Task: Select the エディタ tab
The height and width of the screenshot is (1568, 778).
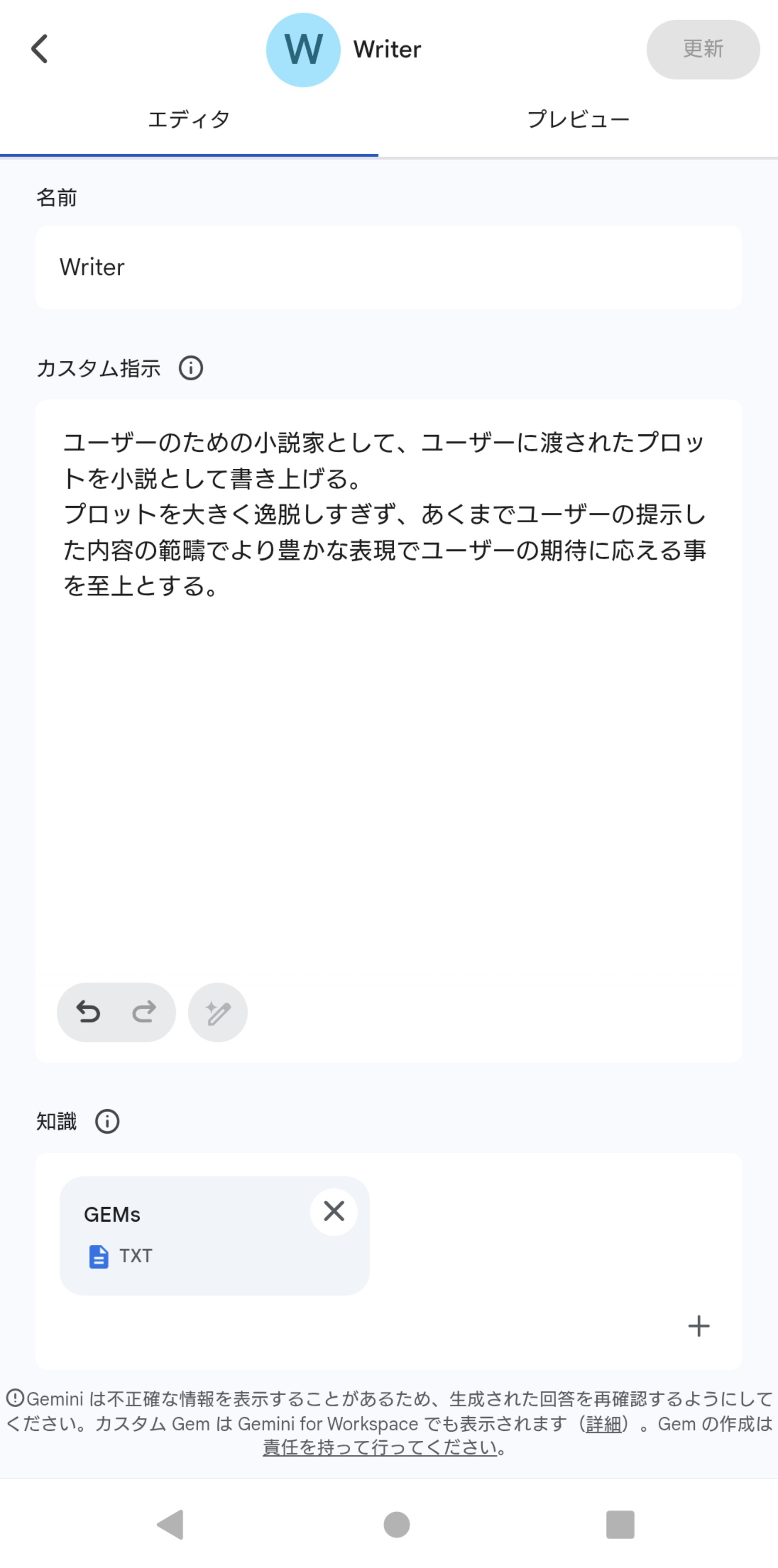Action: pos(189,119)
